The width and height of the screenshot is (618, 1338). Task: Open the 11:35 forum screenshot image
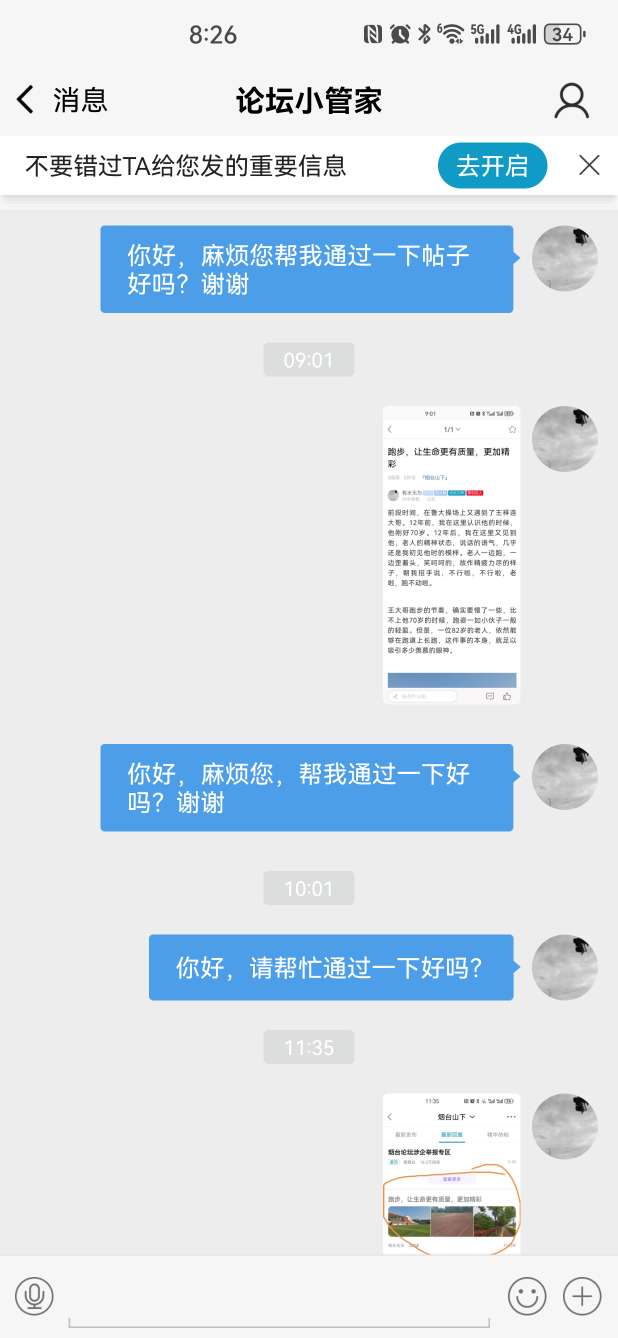[451, 1173]
